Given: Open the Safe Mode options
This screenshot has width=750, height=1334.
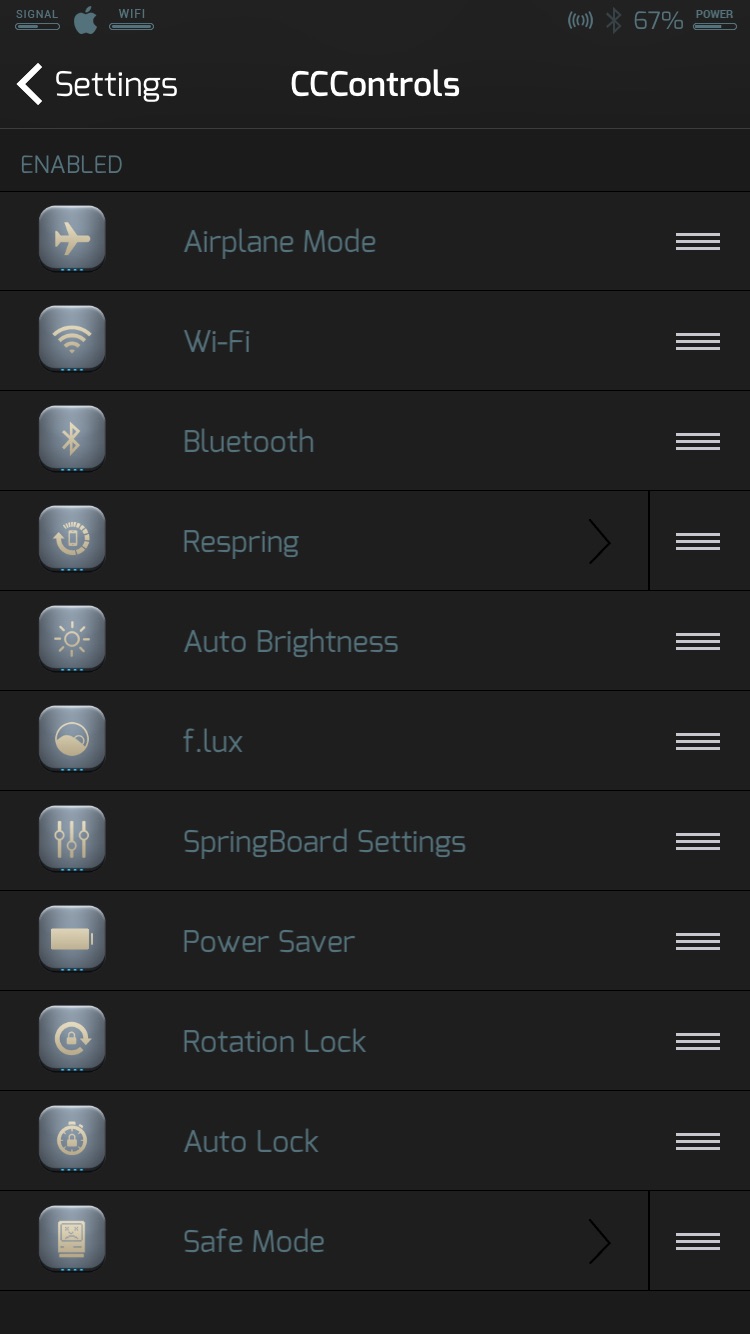Looking at the screenshot, I should (x=599, y=1241).
